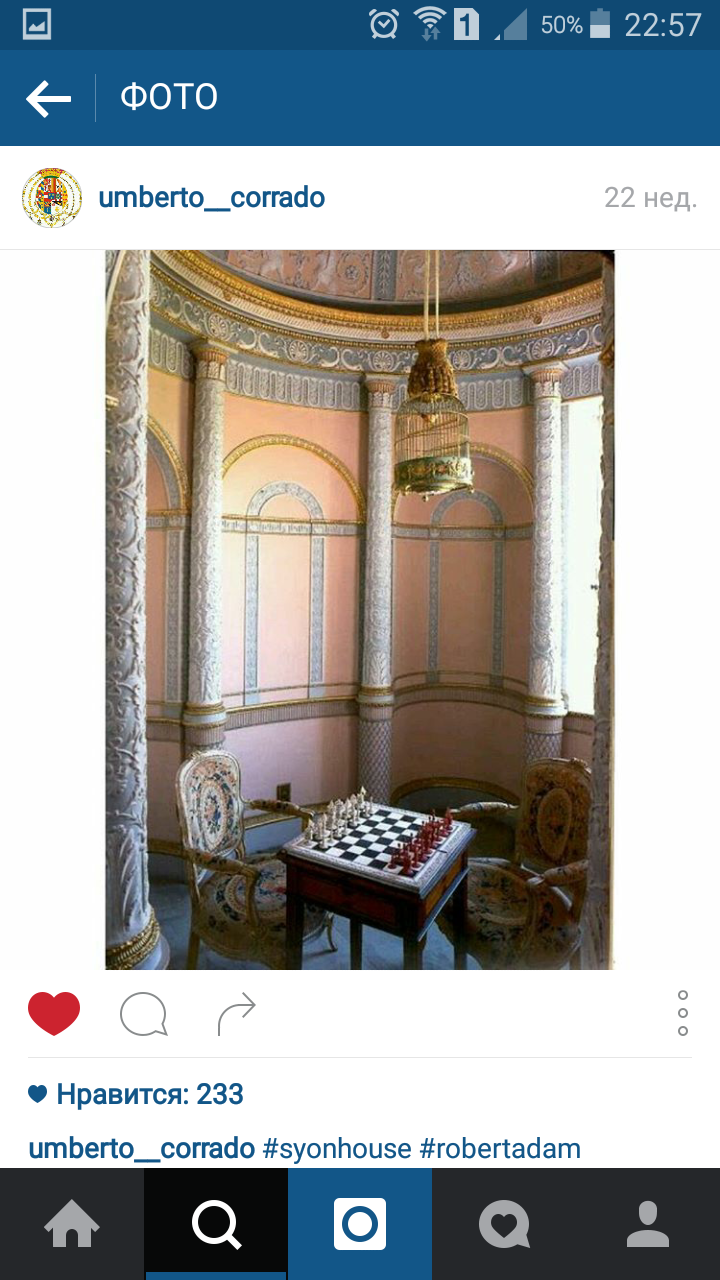
Task: Share the post with the arrow icon
Action: tap(237, 1015)
